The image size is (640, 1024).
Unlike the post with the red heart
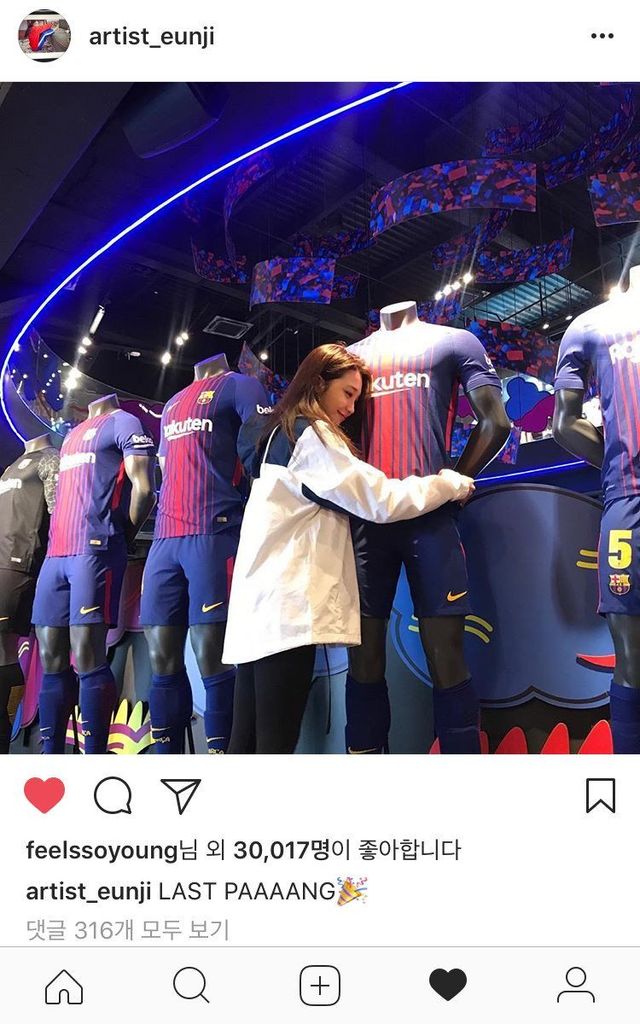pos(44,795)
